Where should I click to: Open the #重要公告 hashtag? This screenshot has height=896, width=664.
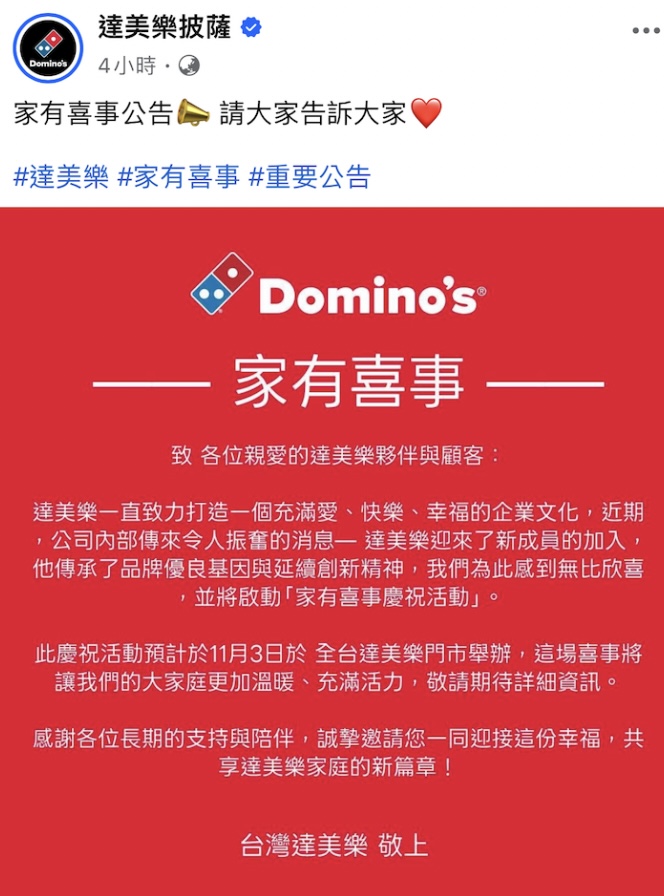point(310,177)
